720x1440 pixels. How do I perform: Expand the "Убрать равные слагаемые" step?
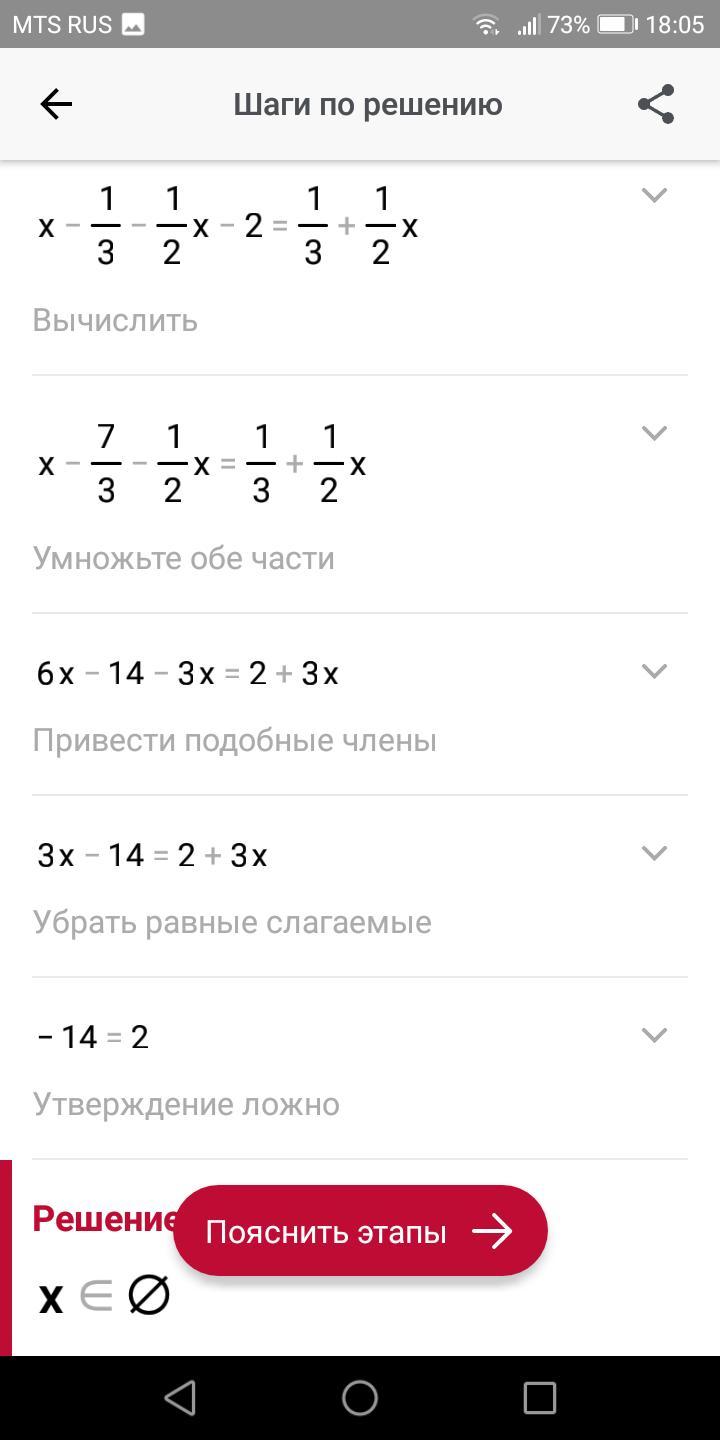[x=654, y=853]
